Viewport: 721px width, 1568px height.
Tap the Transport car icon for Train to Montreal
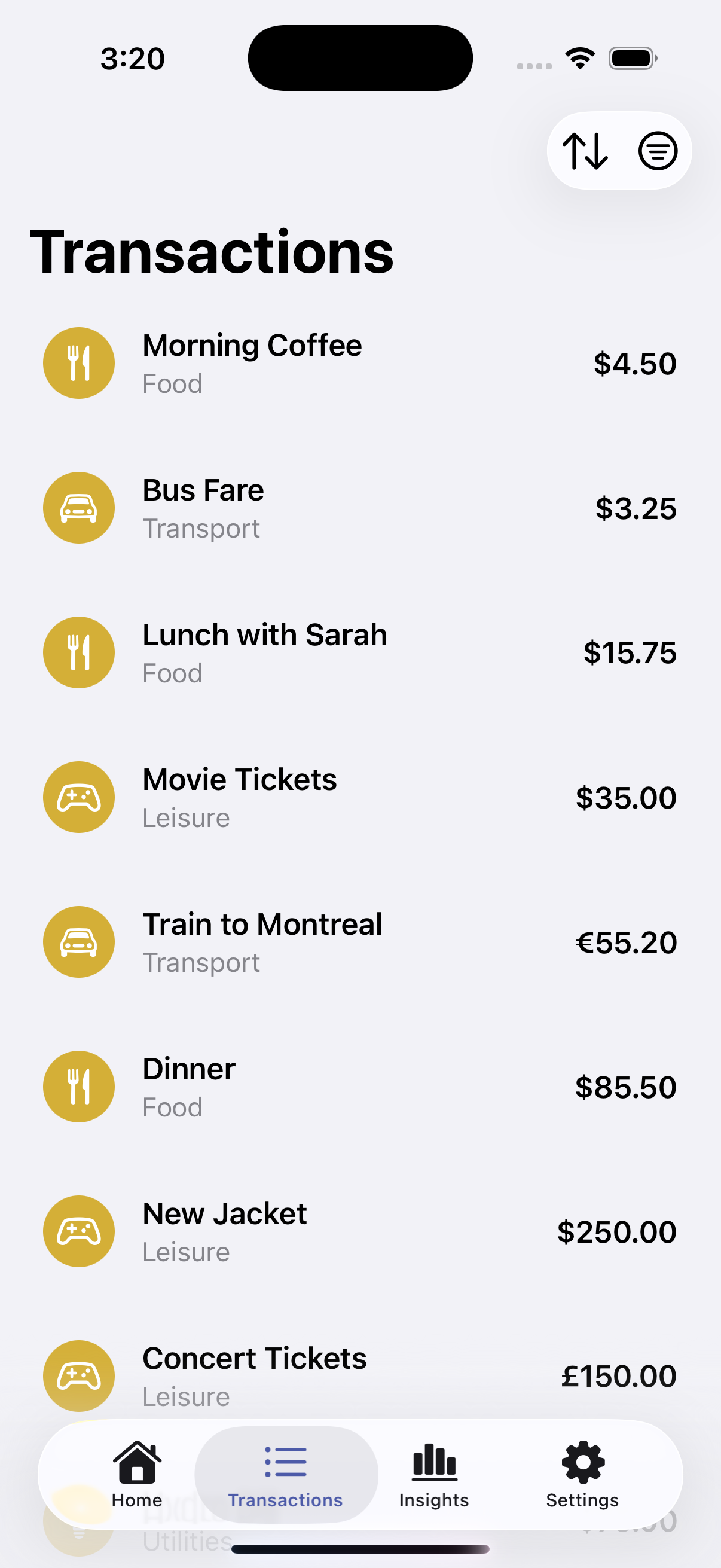[78, 941]
